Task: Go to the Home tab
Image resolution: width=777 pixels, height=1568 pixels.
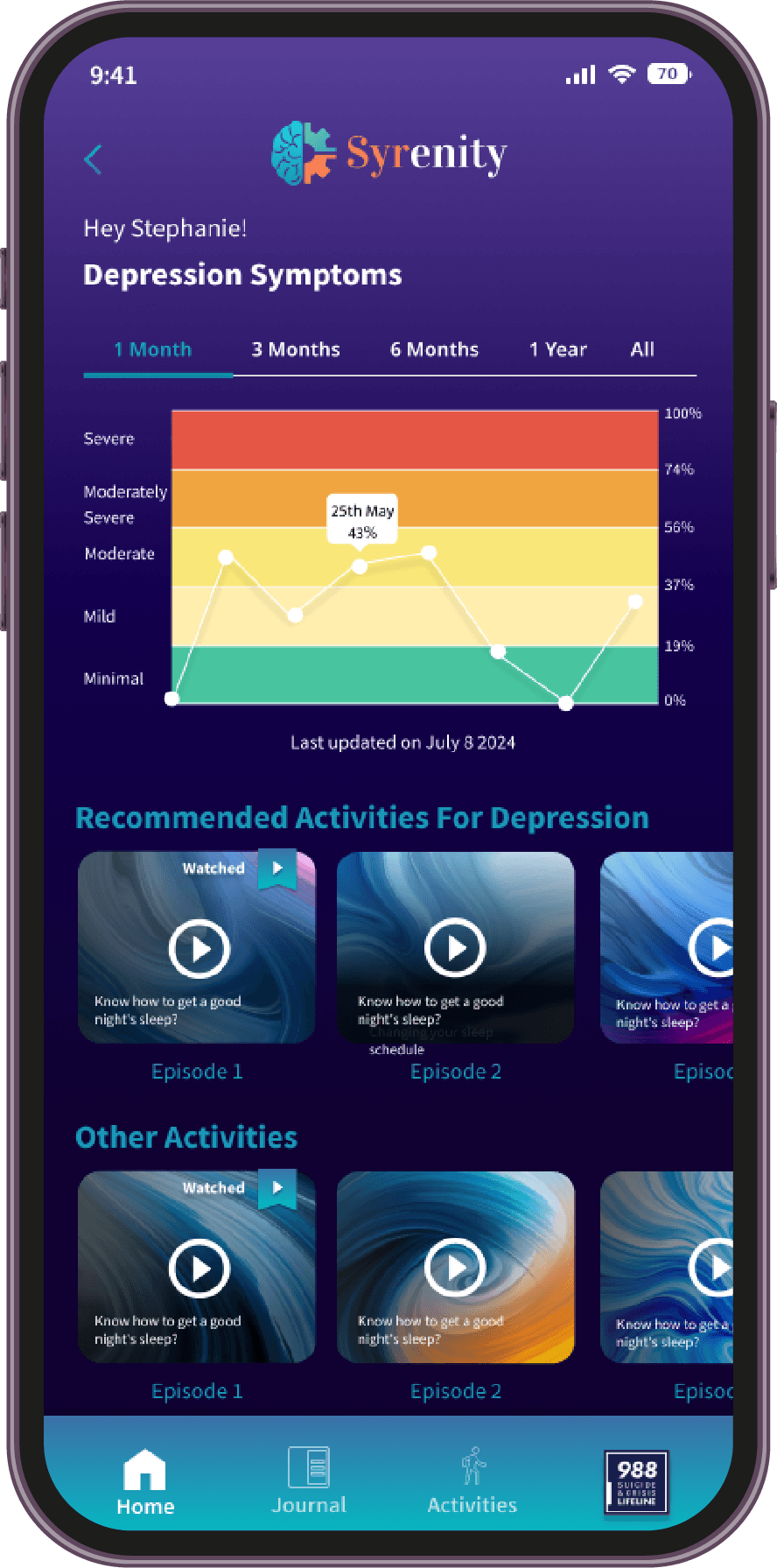Action: coord(145,1481)
